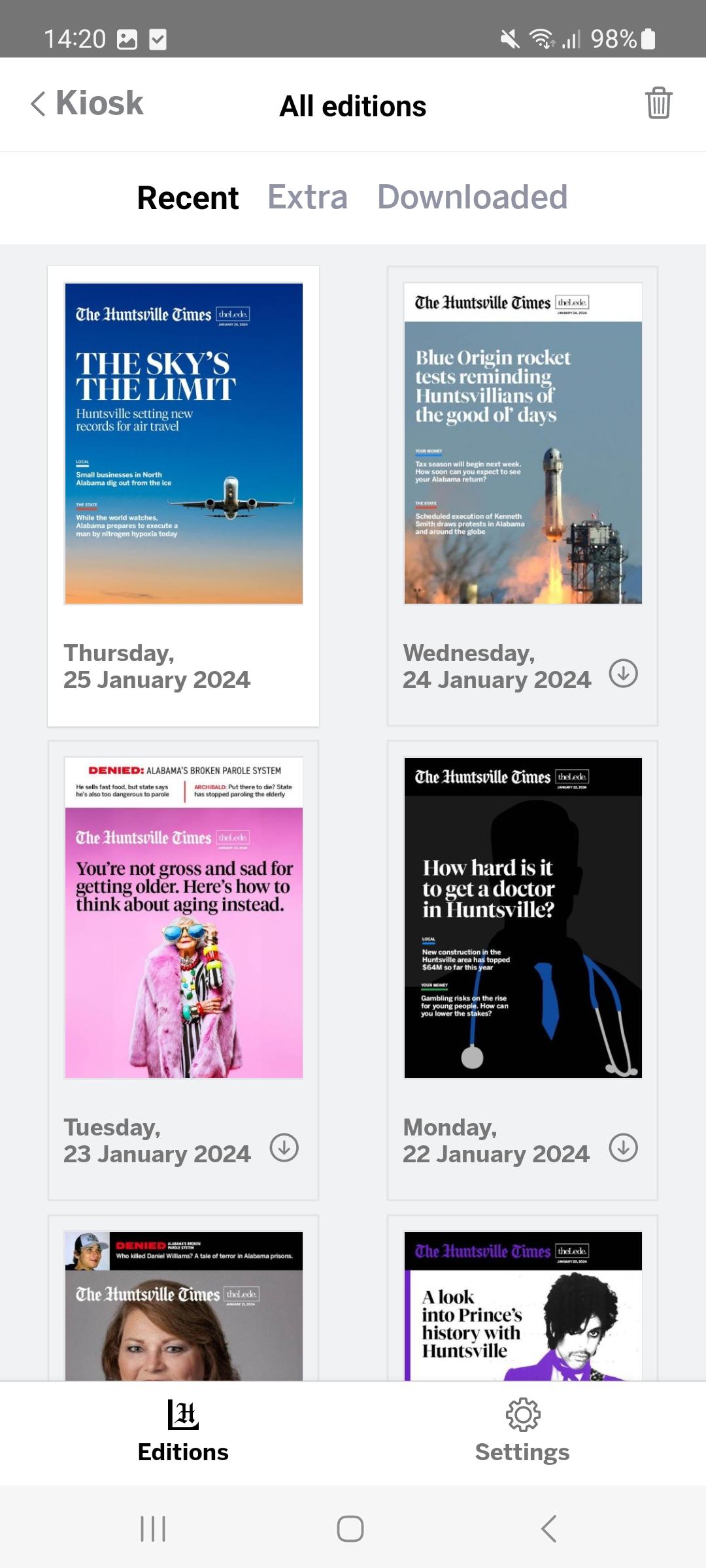Open the system recent apps view
This screenshot has width=706, height=1568.
coord(153,1529)
